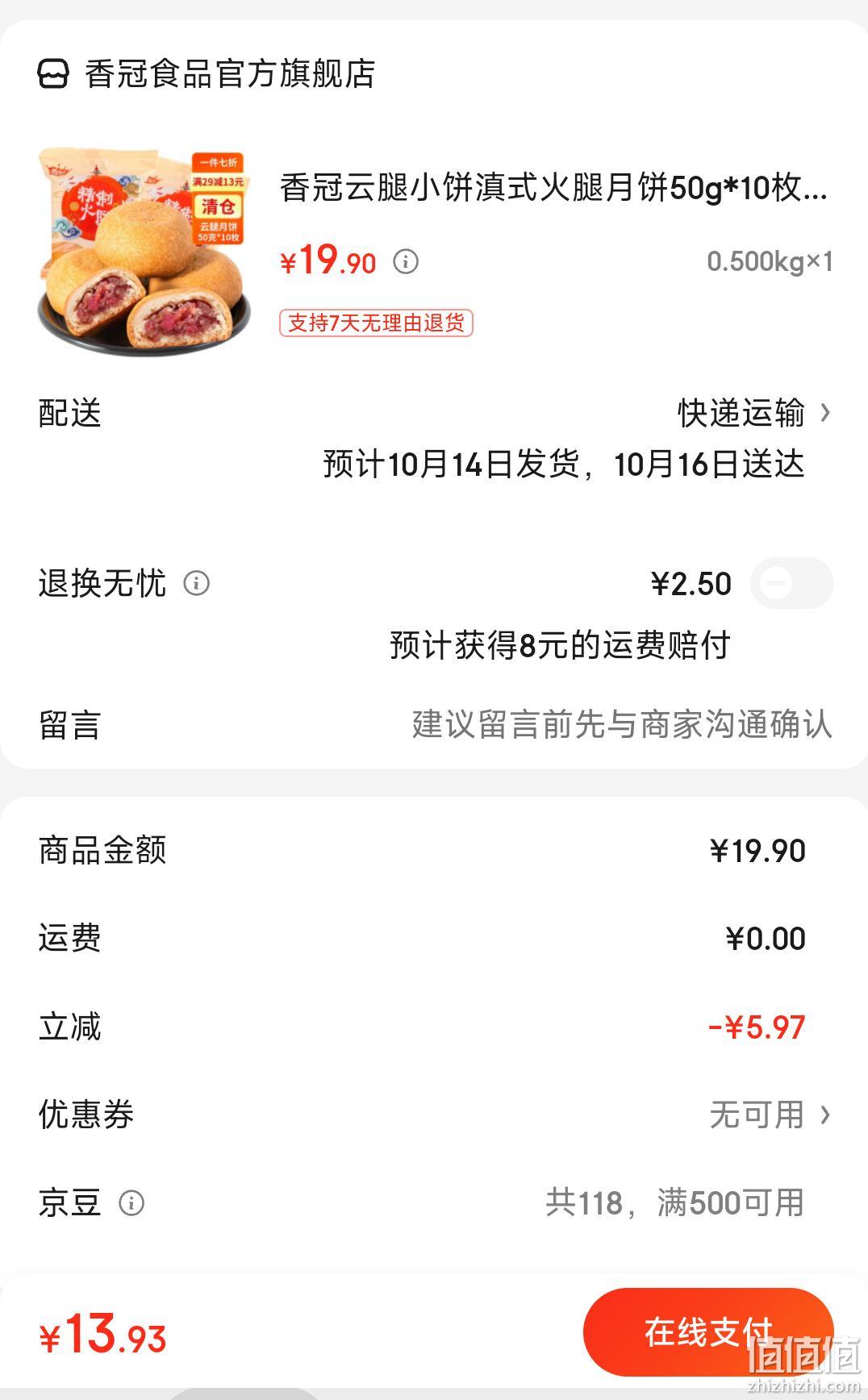This screenshot has width=868, height=1400.
Task: Open the 香冠云腿小饼 product thumbnail
Action: (145, 252)
